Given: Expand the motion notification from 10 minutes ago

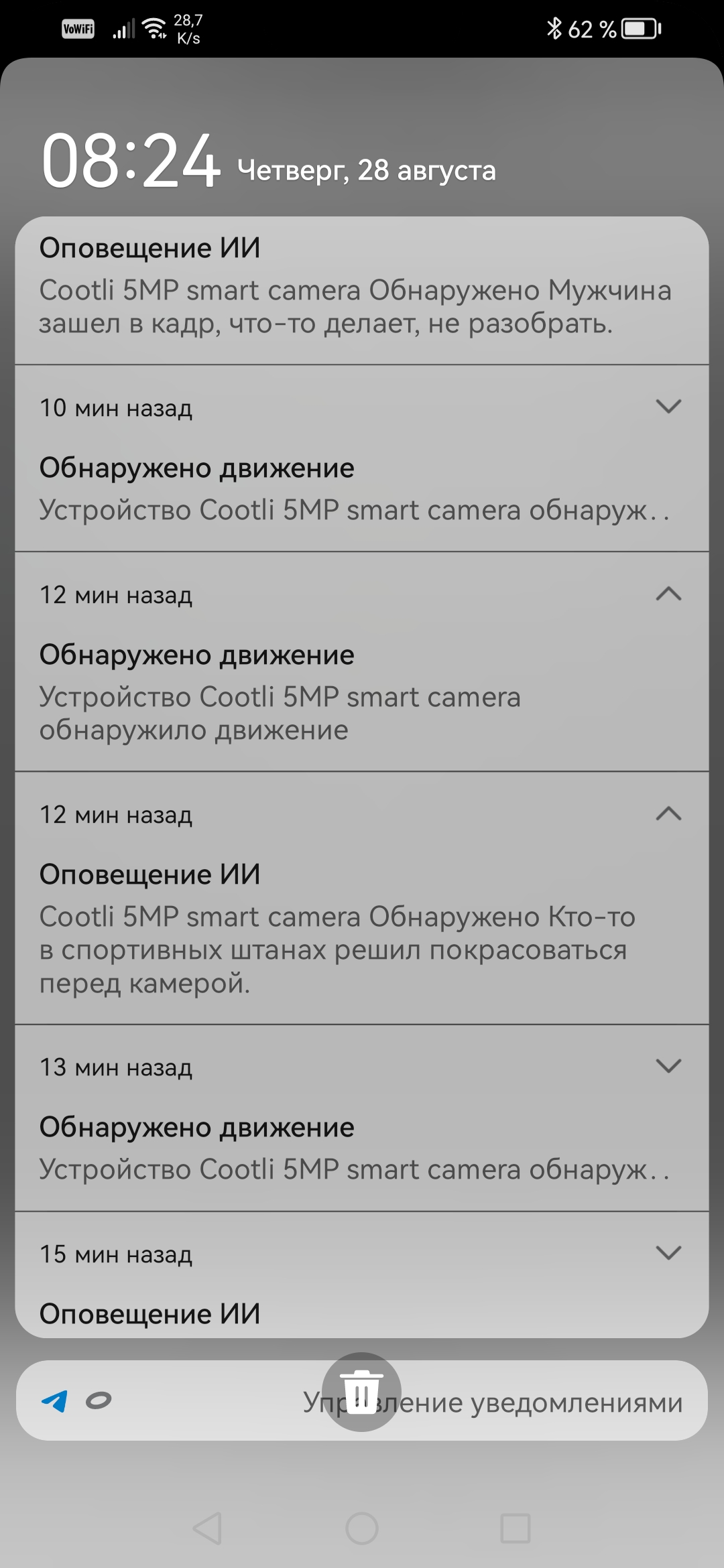Looking at the screenshot, I should pos(668,407).
